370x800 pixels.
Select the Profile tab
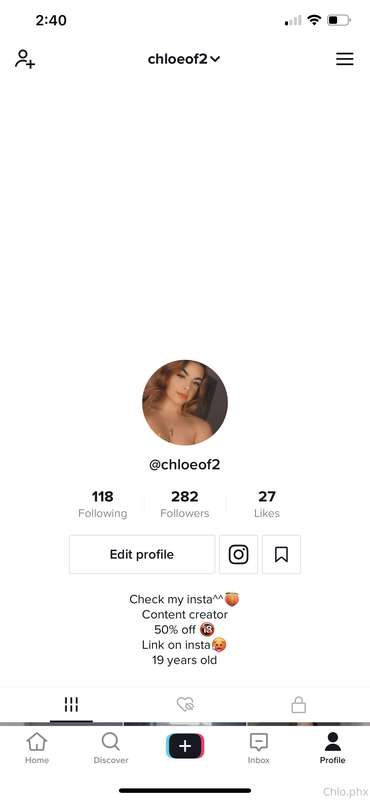point(333,748)
